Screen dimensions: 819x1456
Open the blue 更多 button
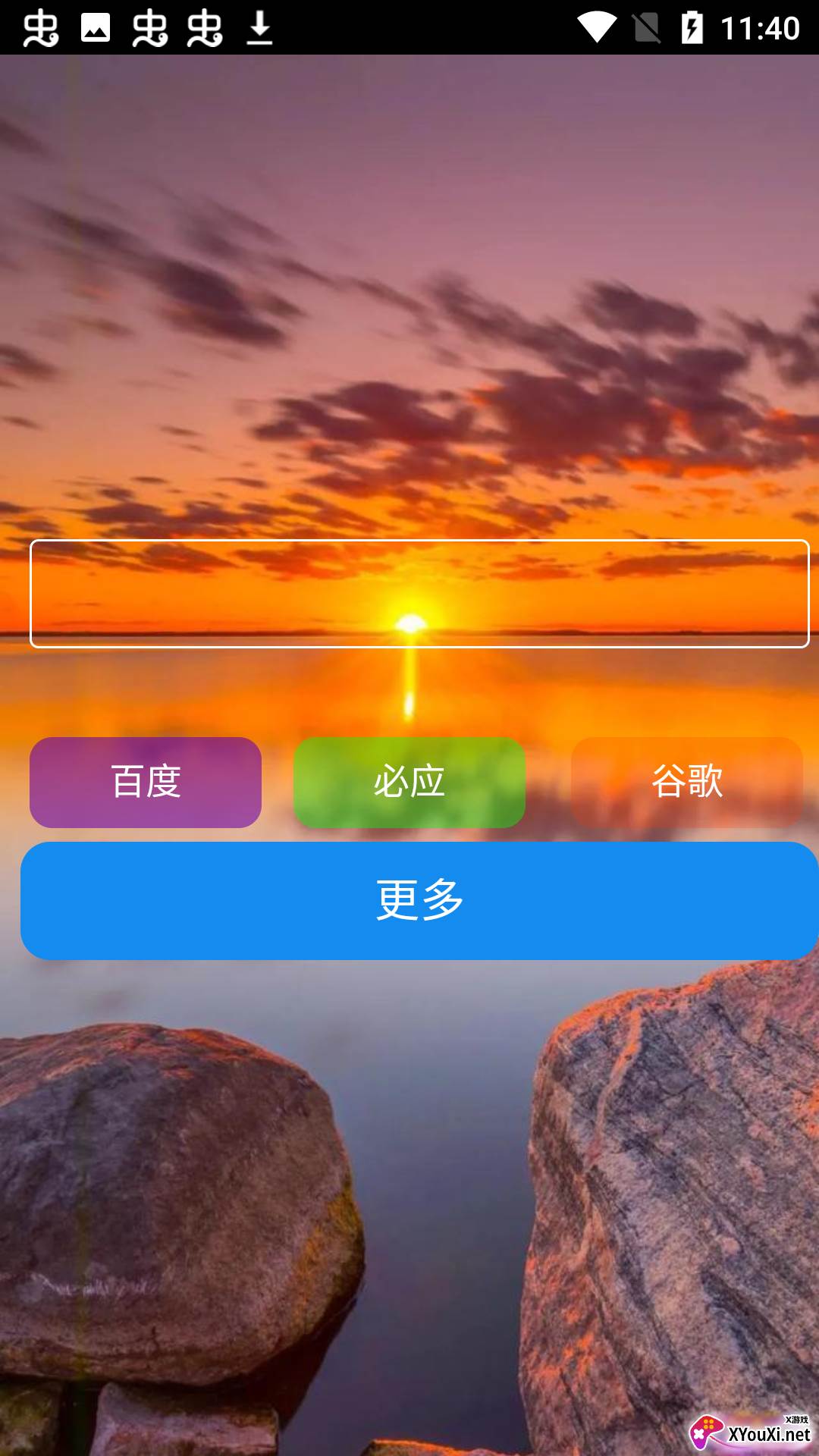pyautogui.click(x=419, y=901)
